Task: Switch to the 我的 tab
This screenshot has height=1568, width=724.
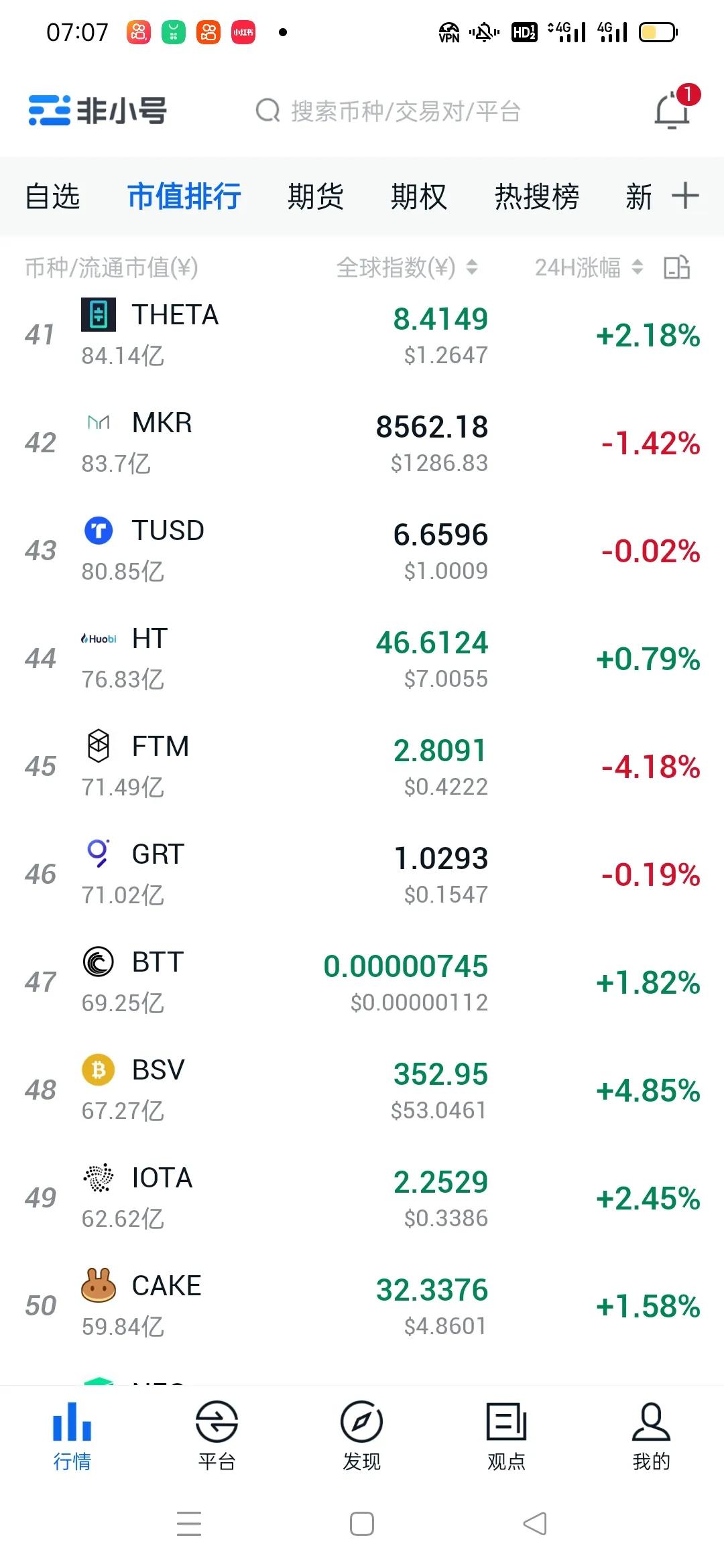Action: click(651, 1435)
